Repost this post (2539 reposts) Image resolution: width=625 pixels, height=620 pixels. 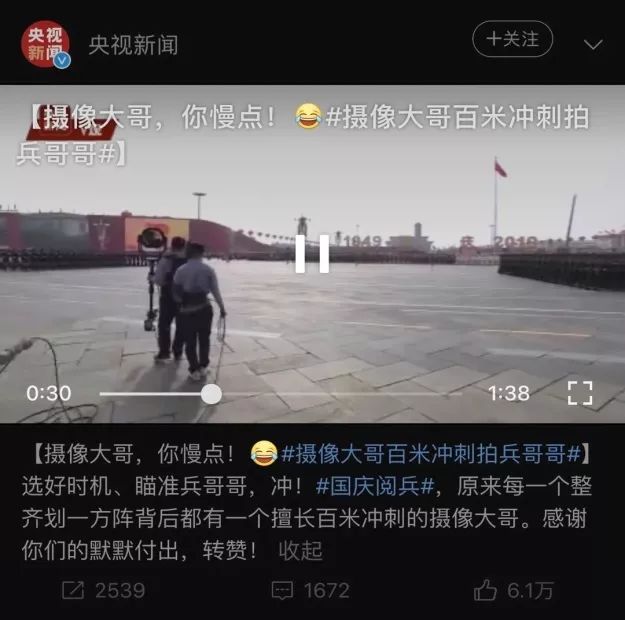(105, 591)
